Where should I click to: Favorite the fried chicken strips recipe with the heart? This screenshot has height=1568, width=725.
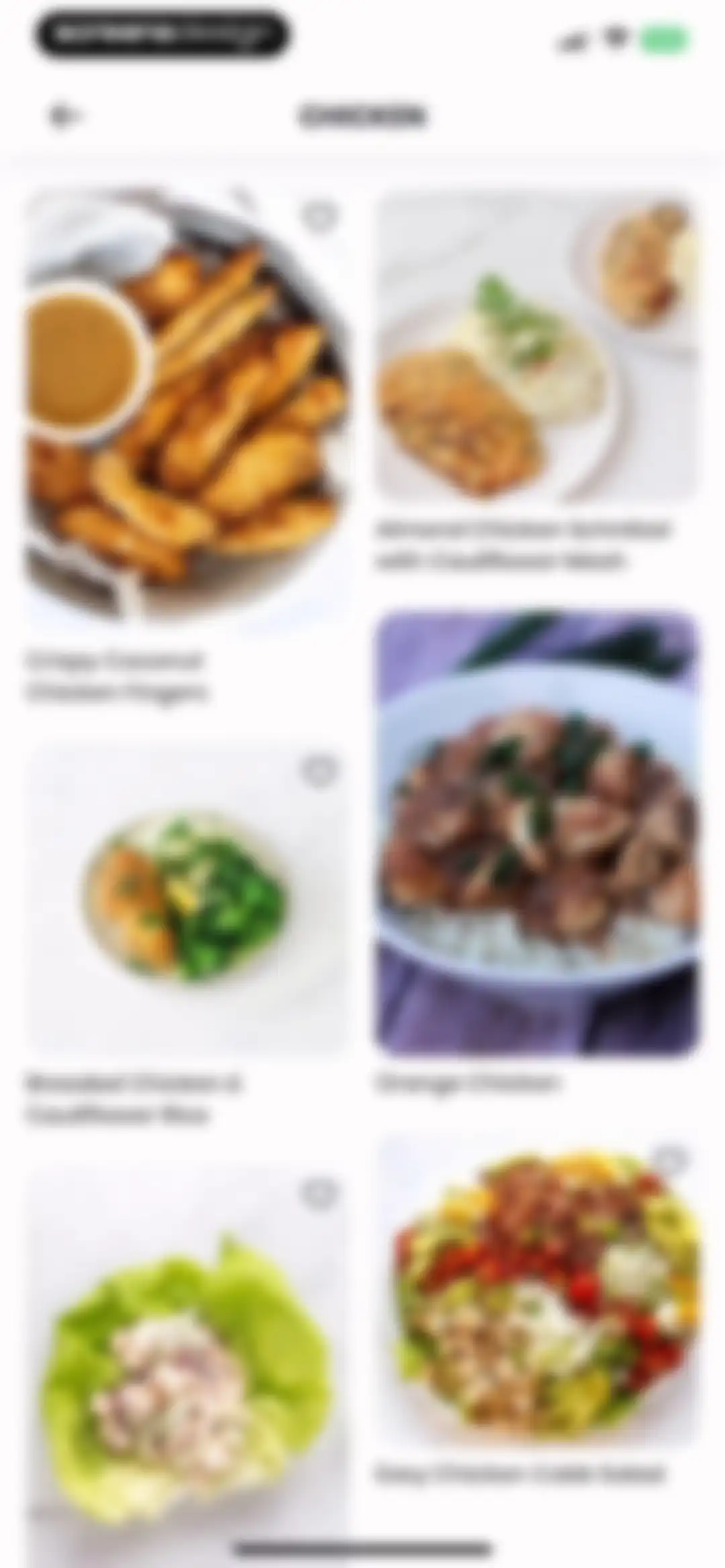click(319, 216)
